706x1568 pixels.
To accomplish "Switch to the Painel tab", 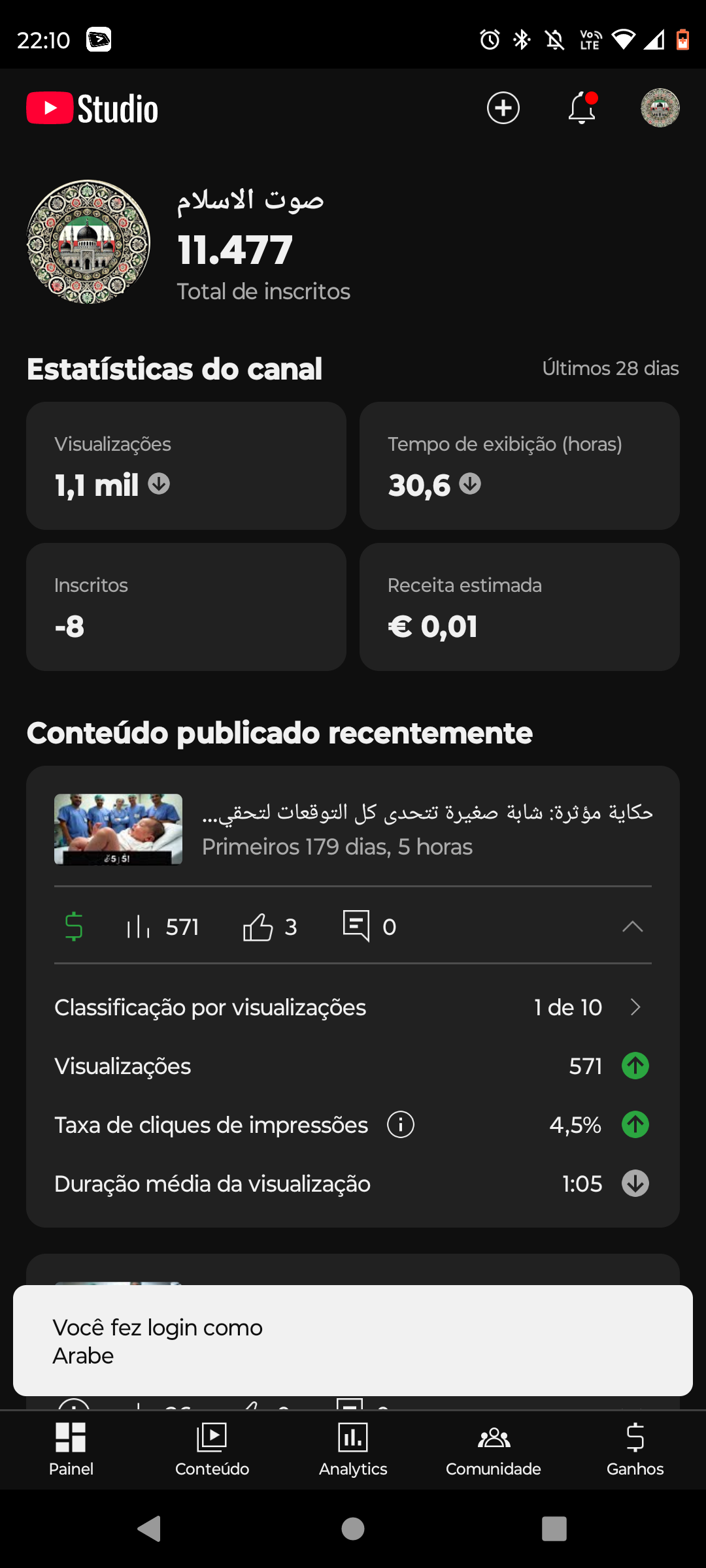I will click(x=71, y=1449).
